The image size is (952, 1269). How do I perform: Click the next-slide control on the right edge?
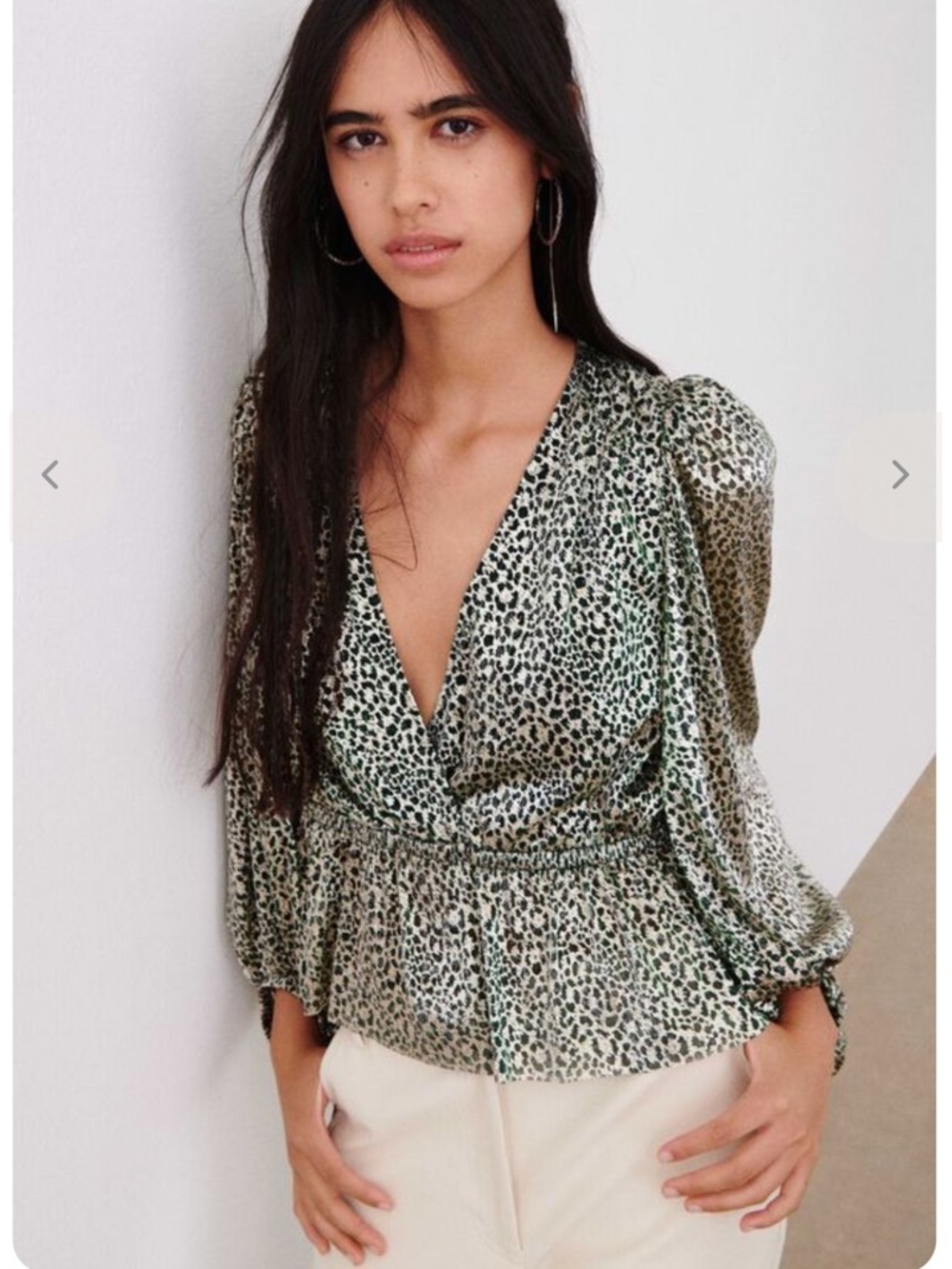point(899,473)
